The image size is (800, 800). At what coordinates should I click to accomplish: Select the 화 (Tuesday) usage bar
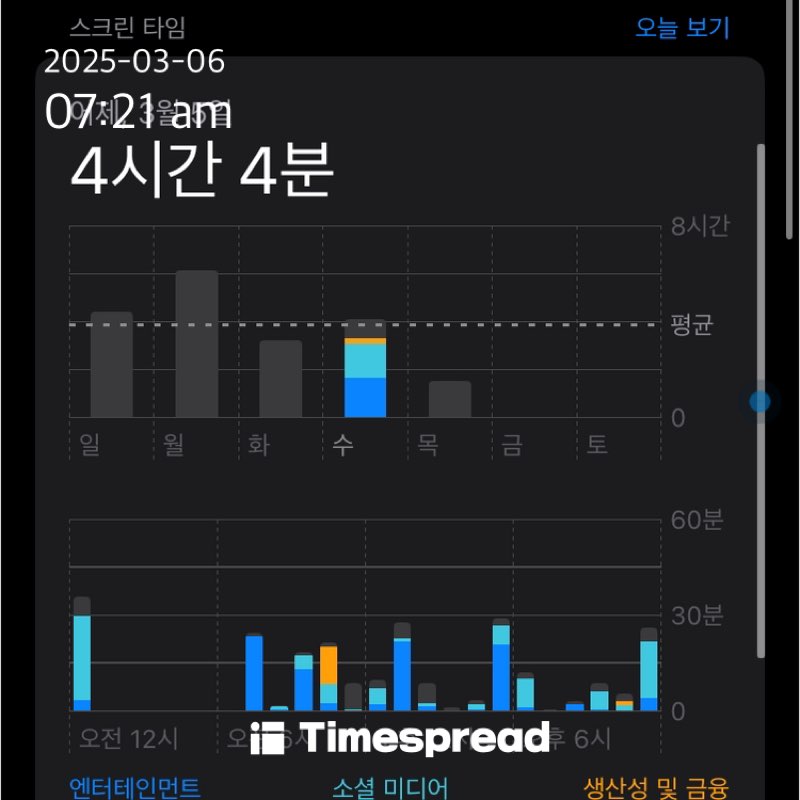point(280,379)
